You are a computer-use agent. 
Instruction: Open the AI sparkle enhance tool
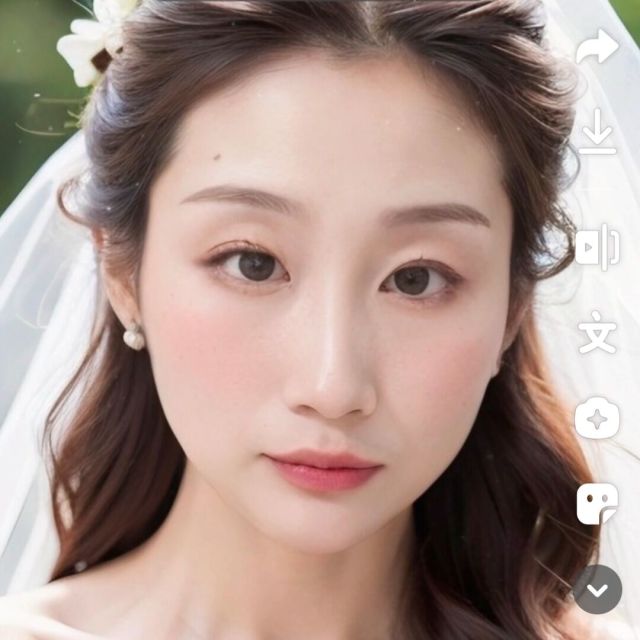pyautogui.click(x=597, y=418)
